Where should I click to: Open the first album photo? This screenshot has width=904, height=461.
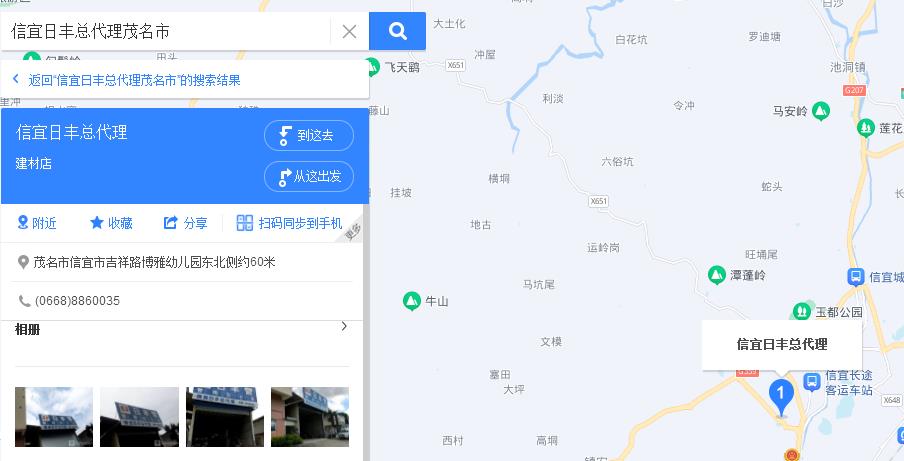pos(54,416)
